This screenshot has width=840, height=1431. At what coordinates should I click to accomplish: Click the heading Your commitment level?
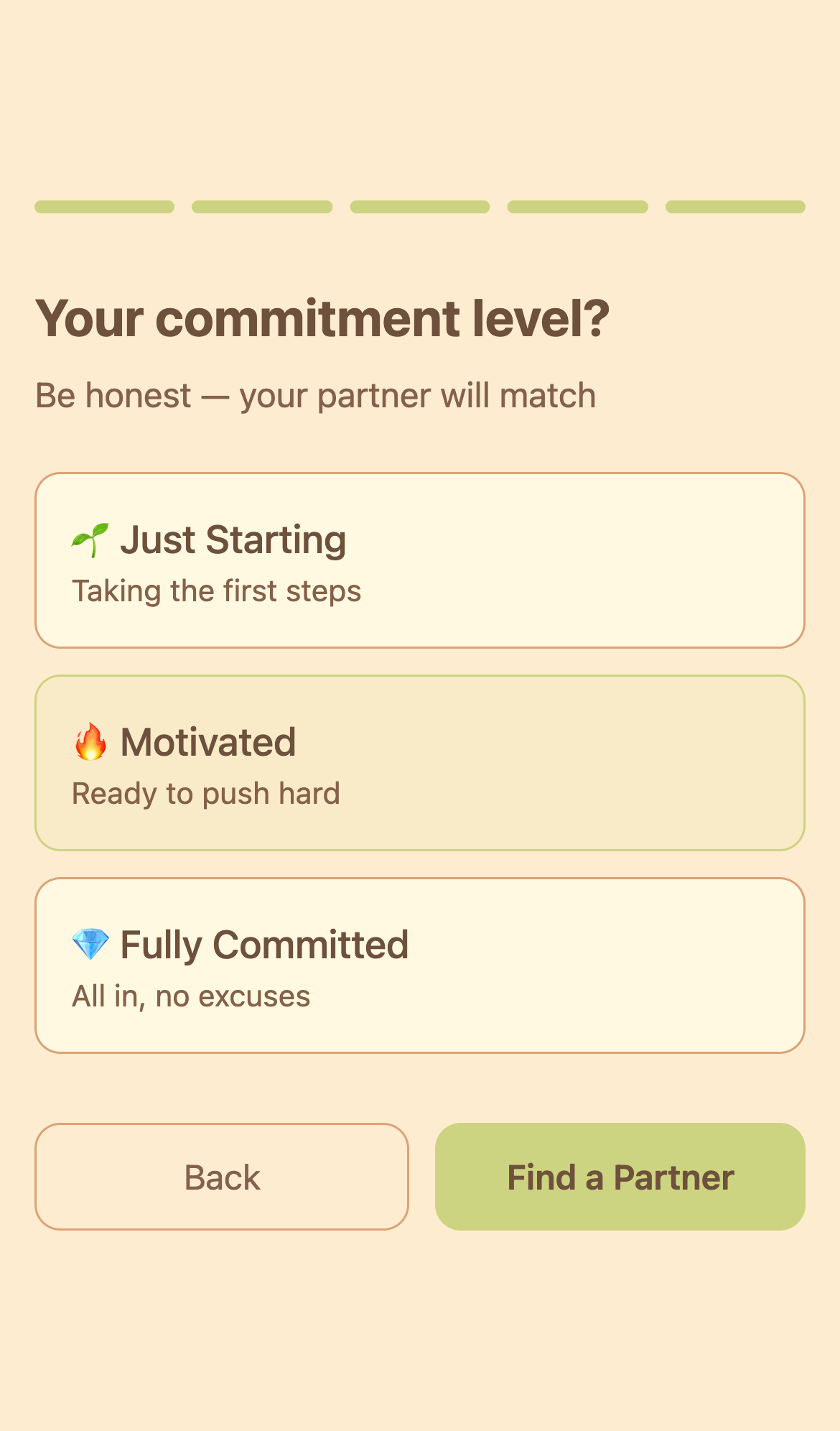pos(323,318)
